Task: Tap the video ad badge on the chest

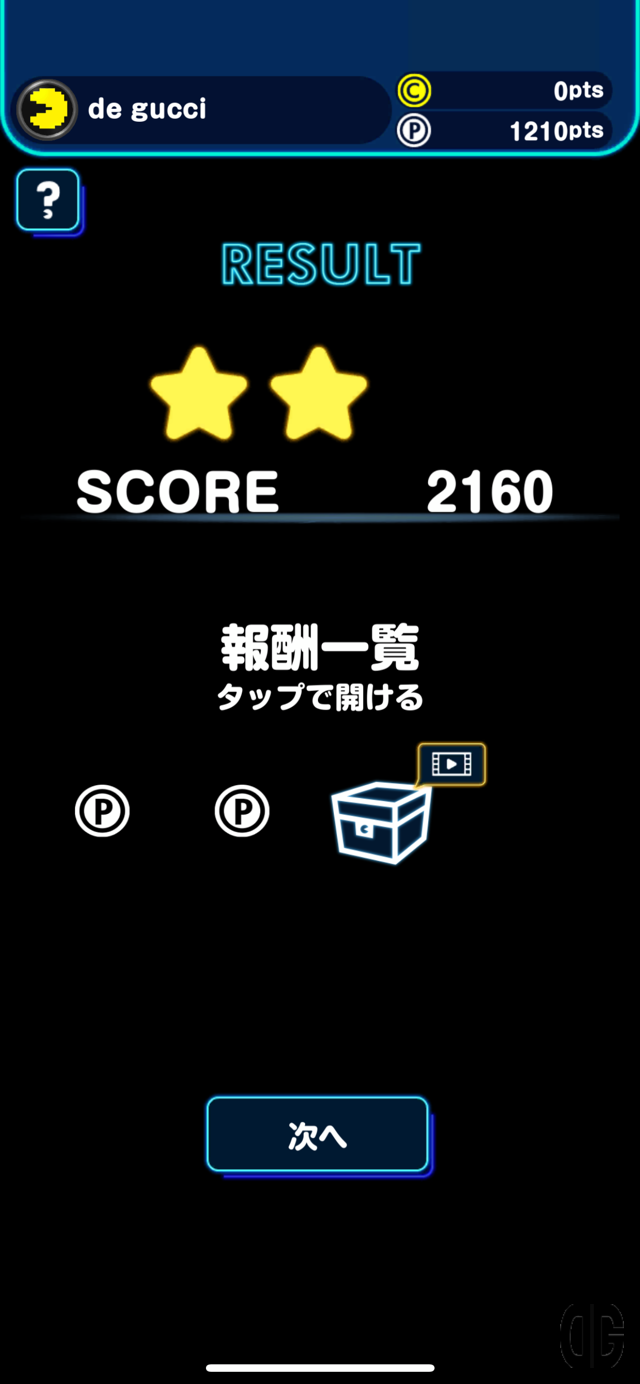Action: 451,764
